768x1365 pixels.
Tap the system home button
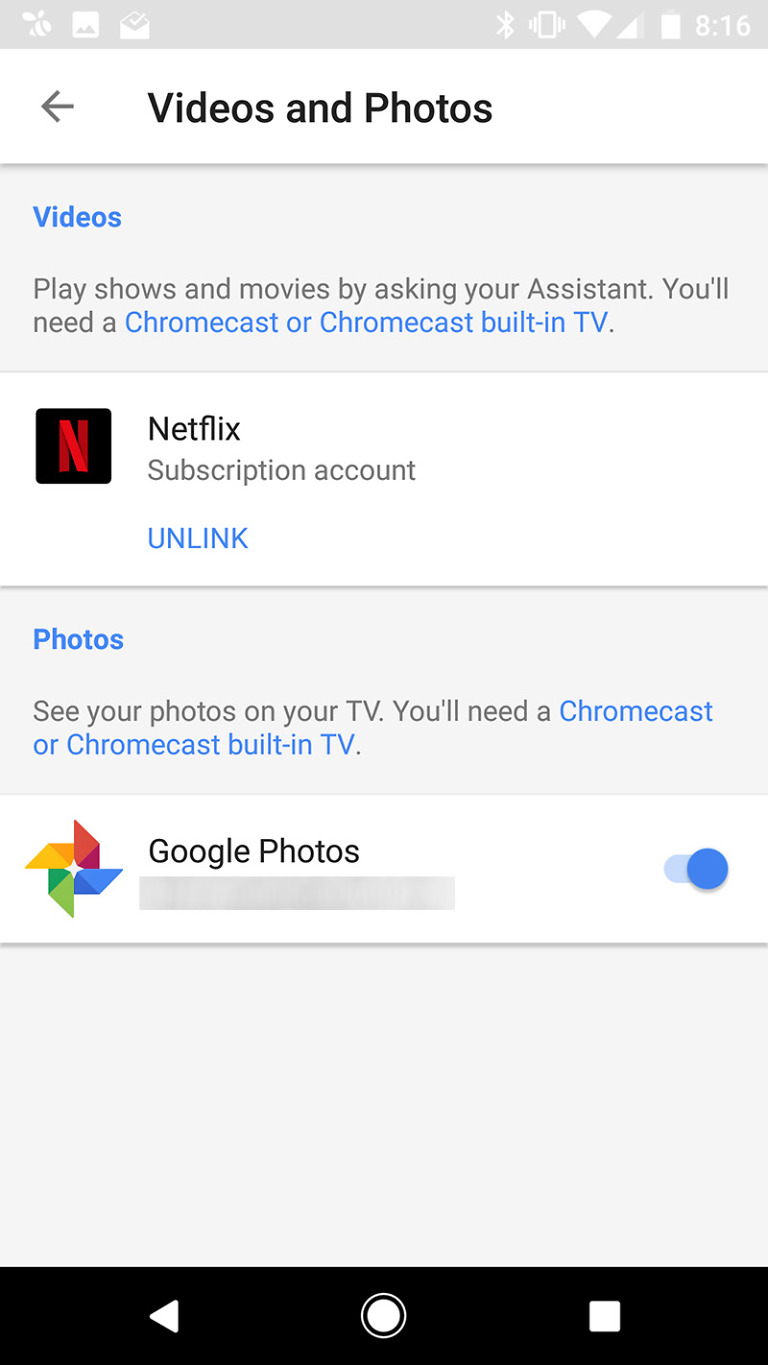tap(383, 1316)
